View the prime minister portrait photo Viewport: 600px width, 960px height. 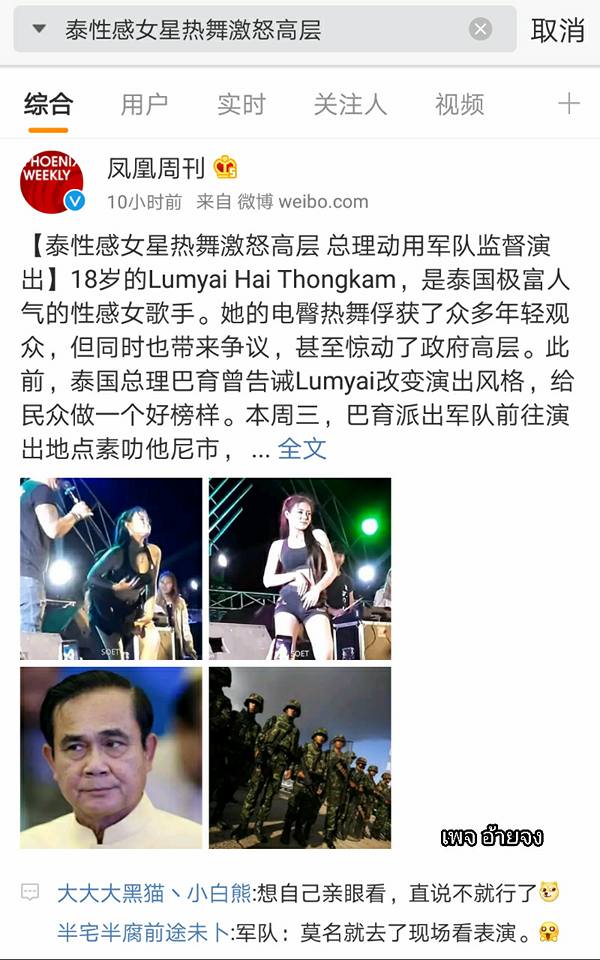[x=111, y=757]
